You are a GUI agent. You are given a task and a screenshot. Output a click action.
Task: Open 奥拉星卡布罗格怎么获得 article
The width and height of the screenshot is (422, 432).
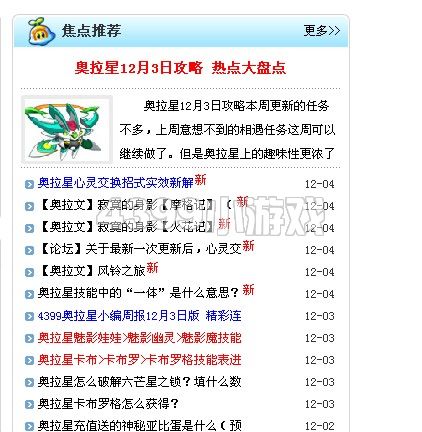[108, 403]
